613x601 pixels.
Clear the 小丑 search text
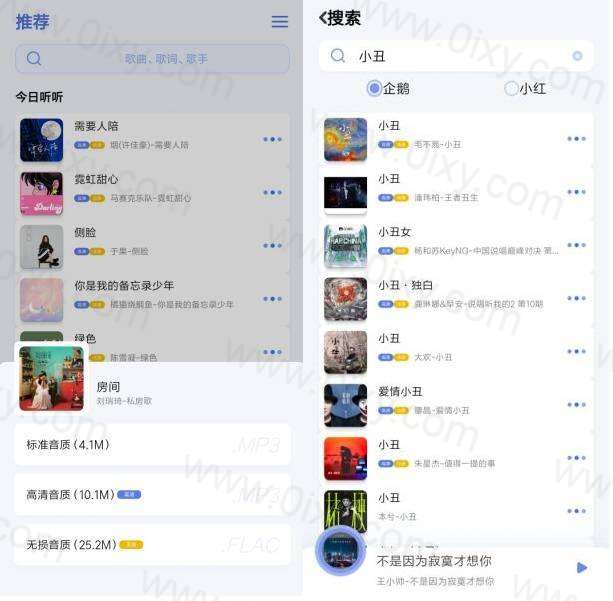(x=577, y=56)
